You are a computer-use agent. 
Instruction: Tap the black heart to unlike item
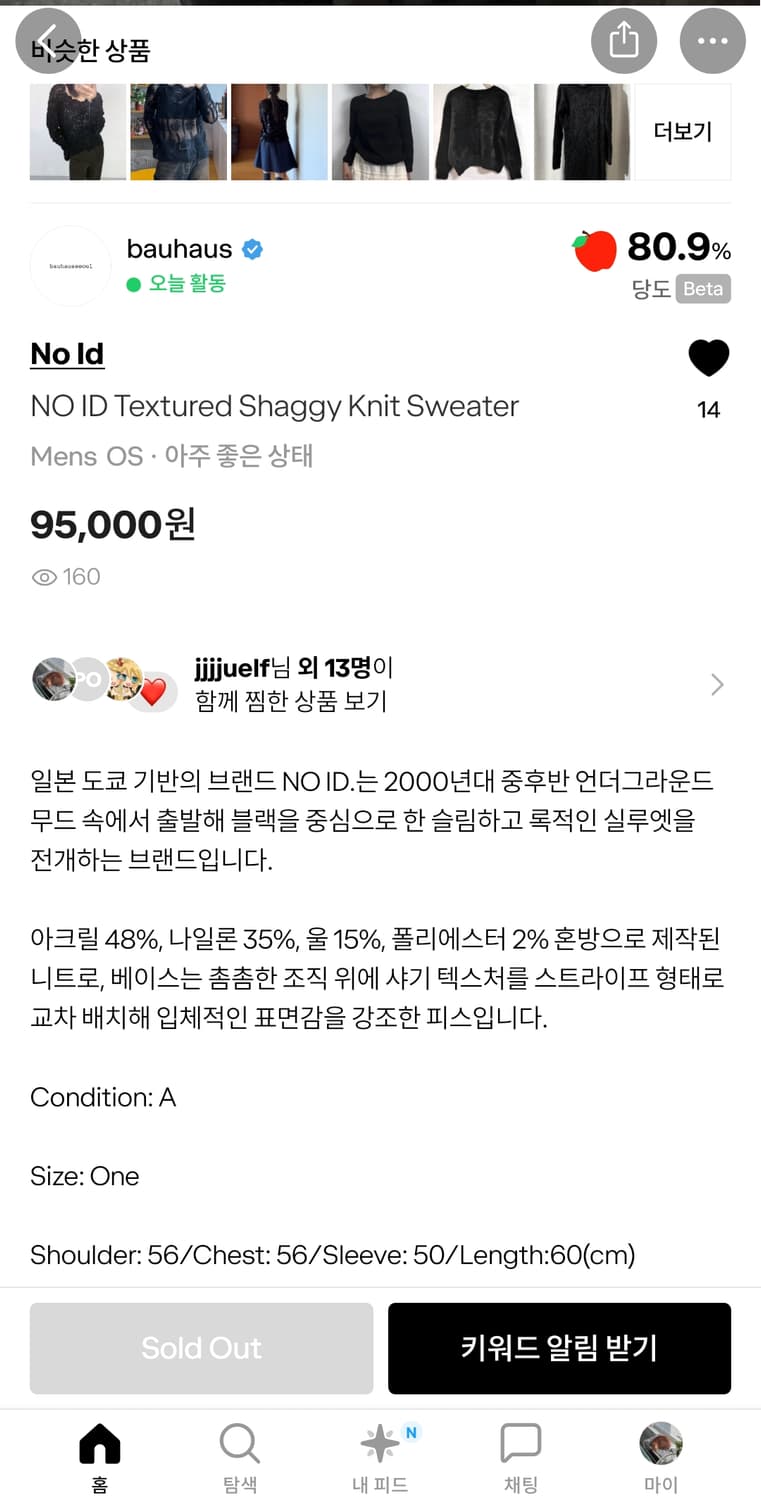pos(709,357)
